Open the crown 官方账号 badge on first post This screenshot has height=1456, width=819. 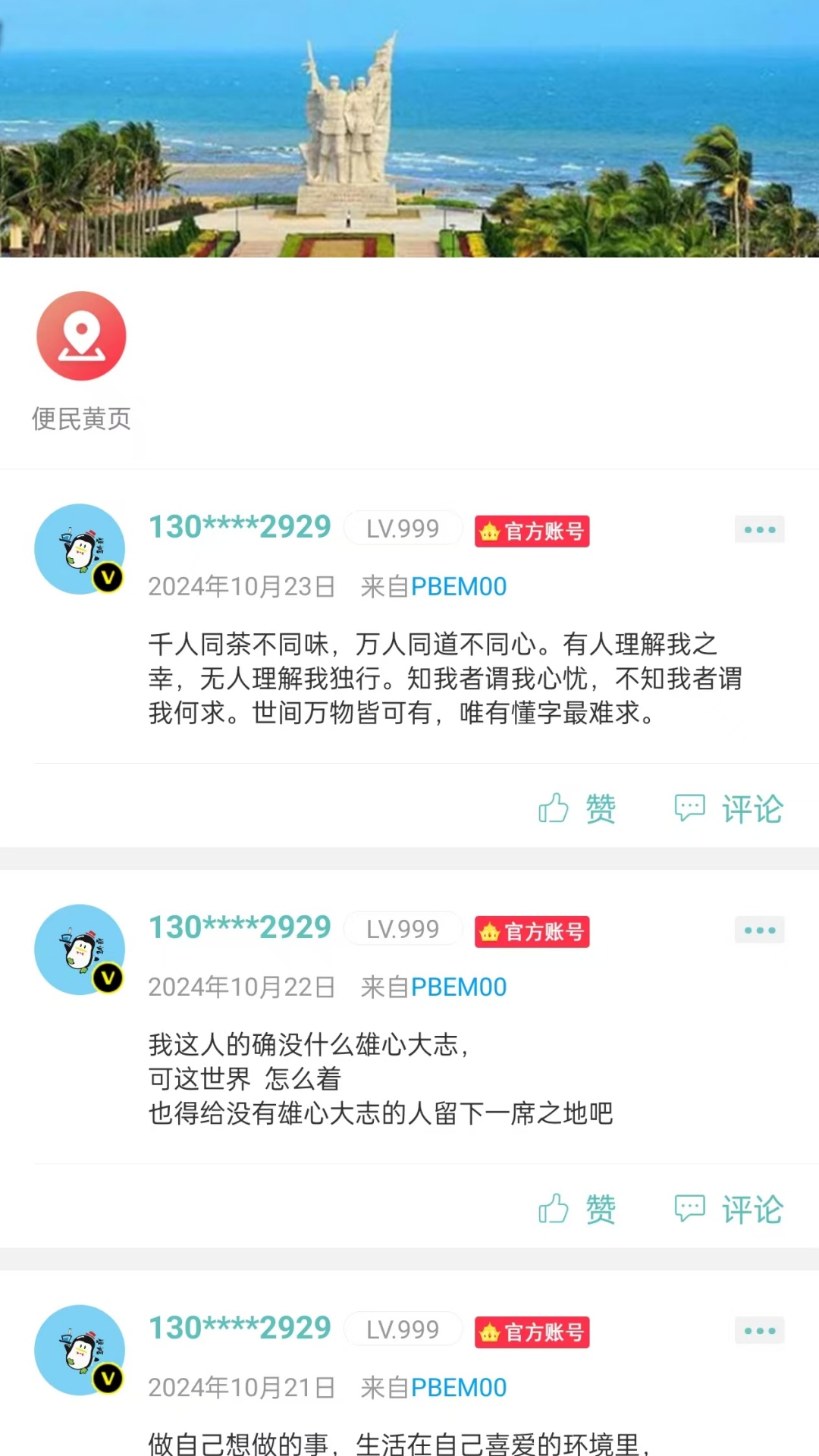click(x=532, y=531)
